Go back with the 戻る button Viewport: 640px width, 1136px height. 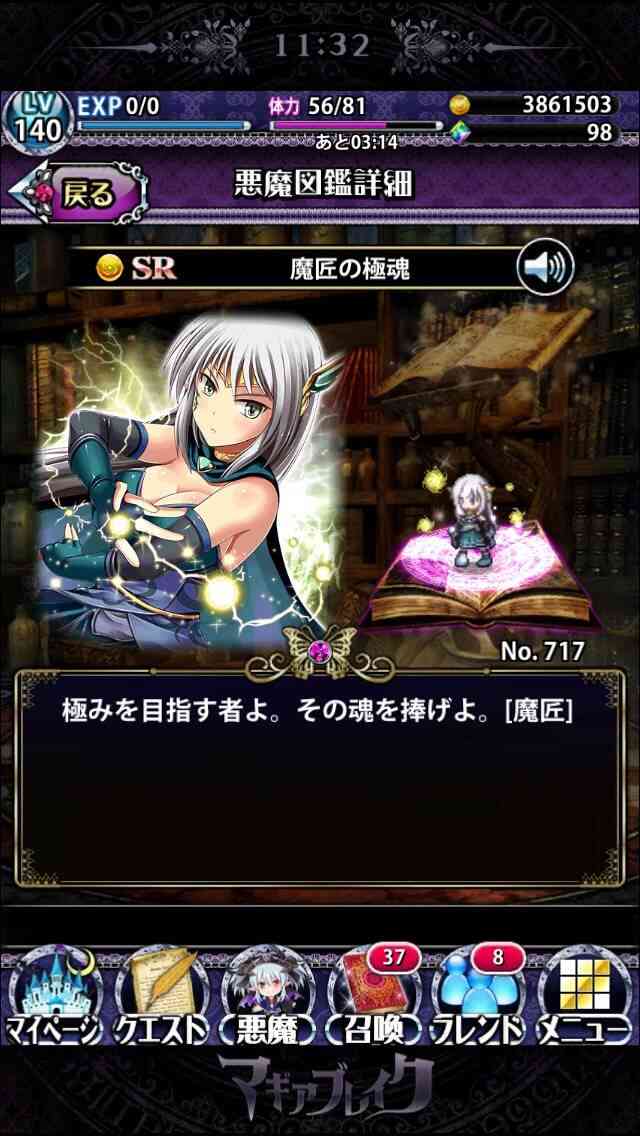coord(78,191)
